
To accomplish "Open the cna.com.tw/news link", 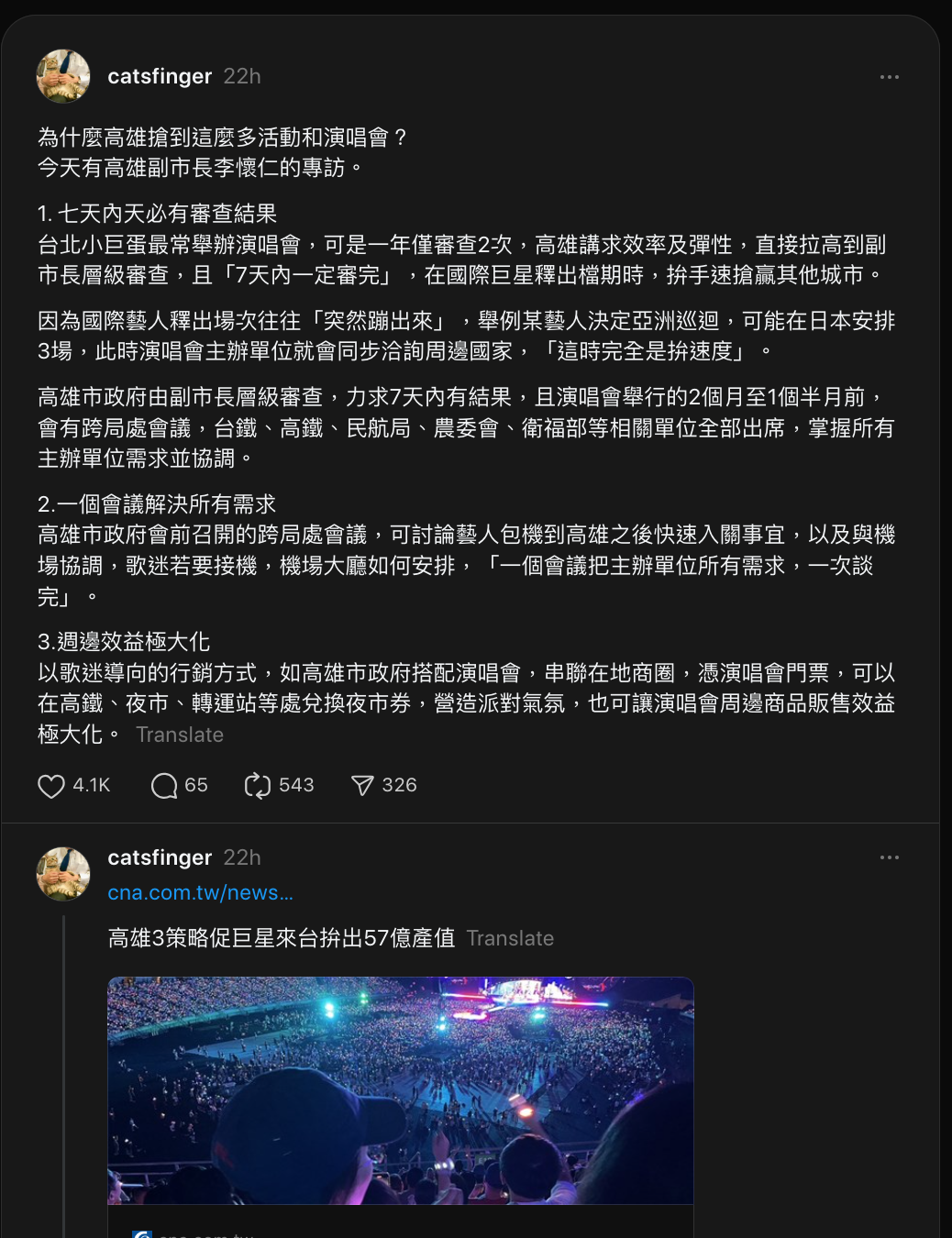I will [200, 892].
